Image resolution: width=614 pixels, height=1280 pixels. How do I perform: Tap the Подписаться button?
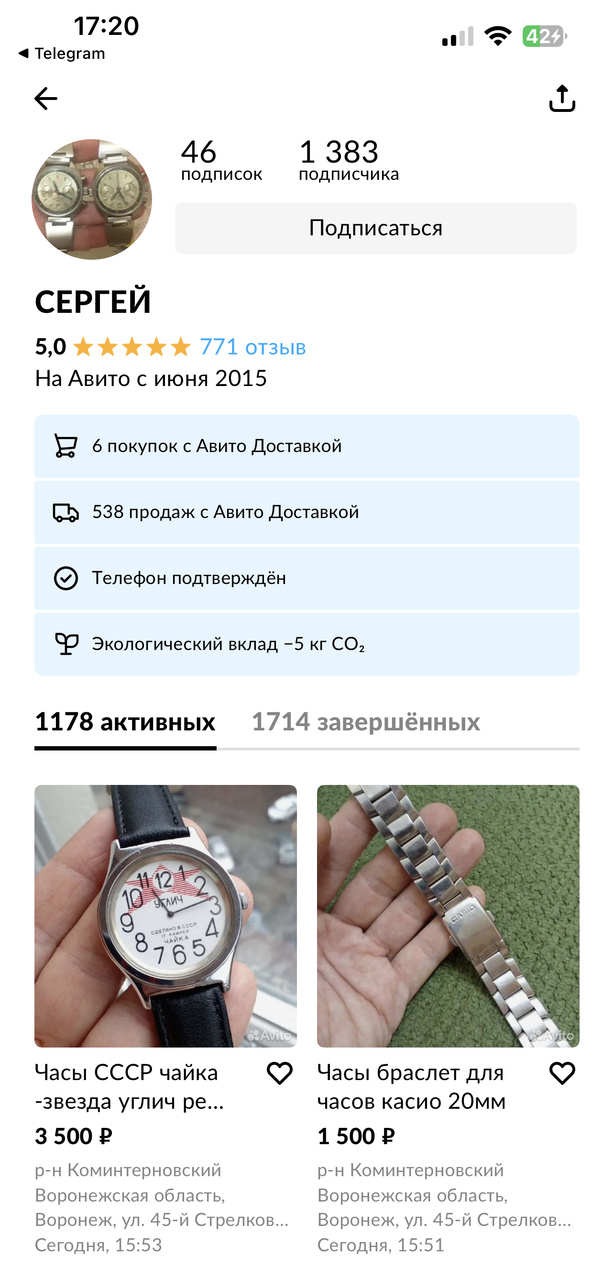pos(375,228)
